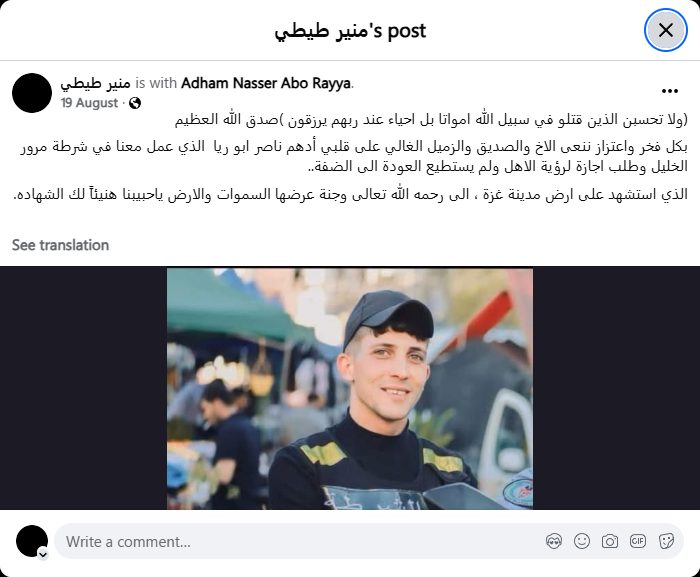See translation of the post
Viewport: 700px width, 577px height.
click(60, 245)
